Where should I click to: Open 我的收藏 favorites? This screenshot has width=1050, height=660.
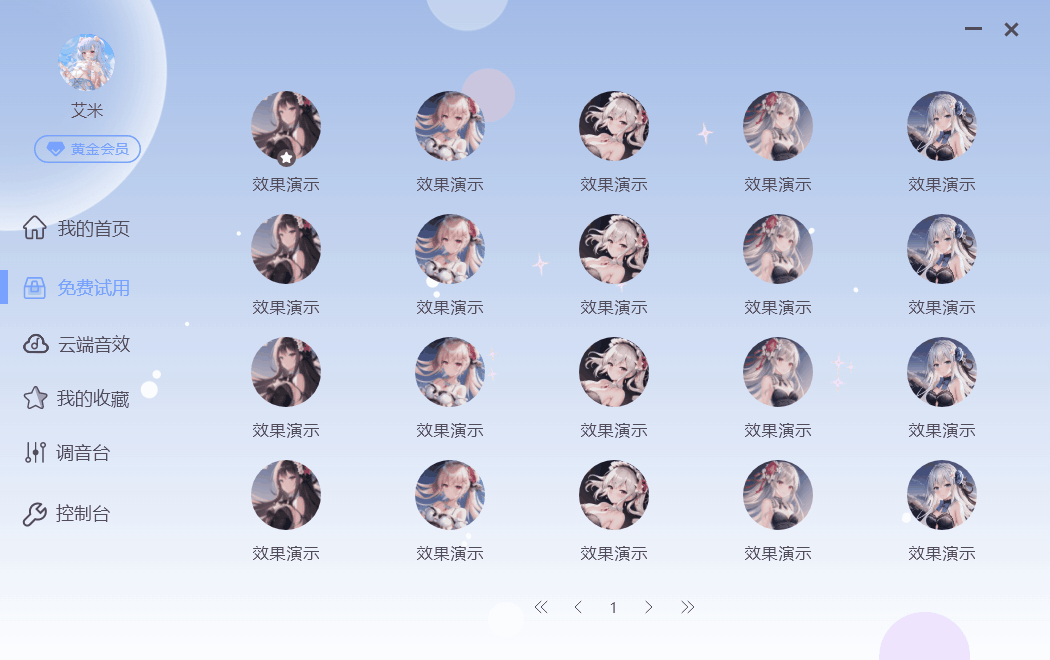click(x=77, y=399)
